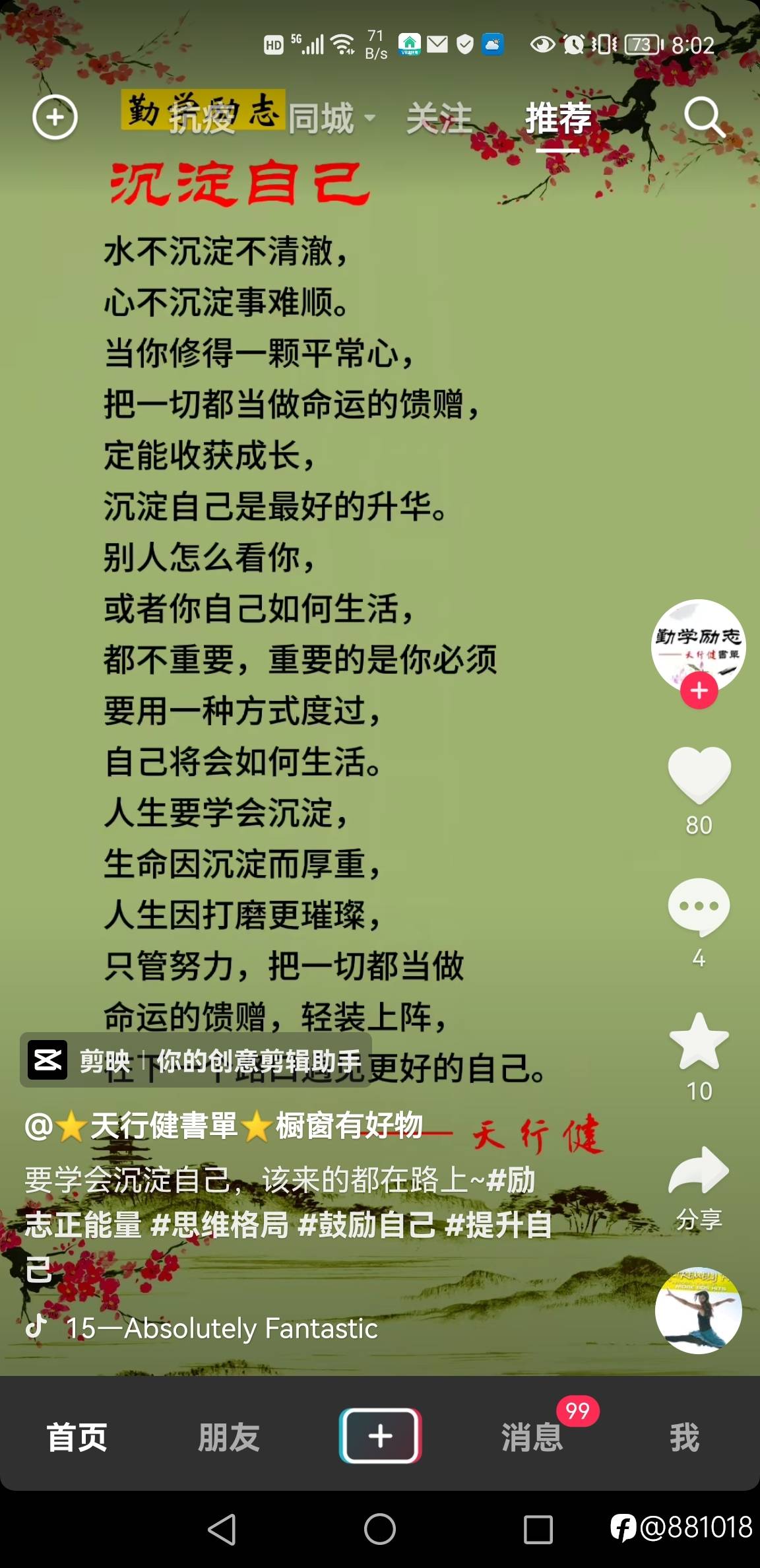
Task: Open the 我 profile tab
Action: (x=684, y=1437)
